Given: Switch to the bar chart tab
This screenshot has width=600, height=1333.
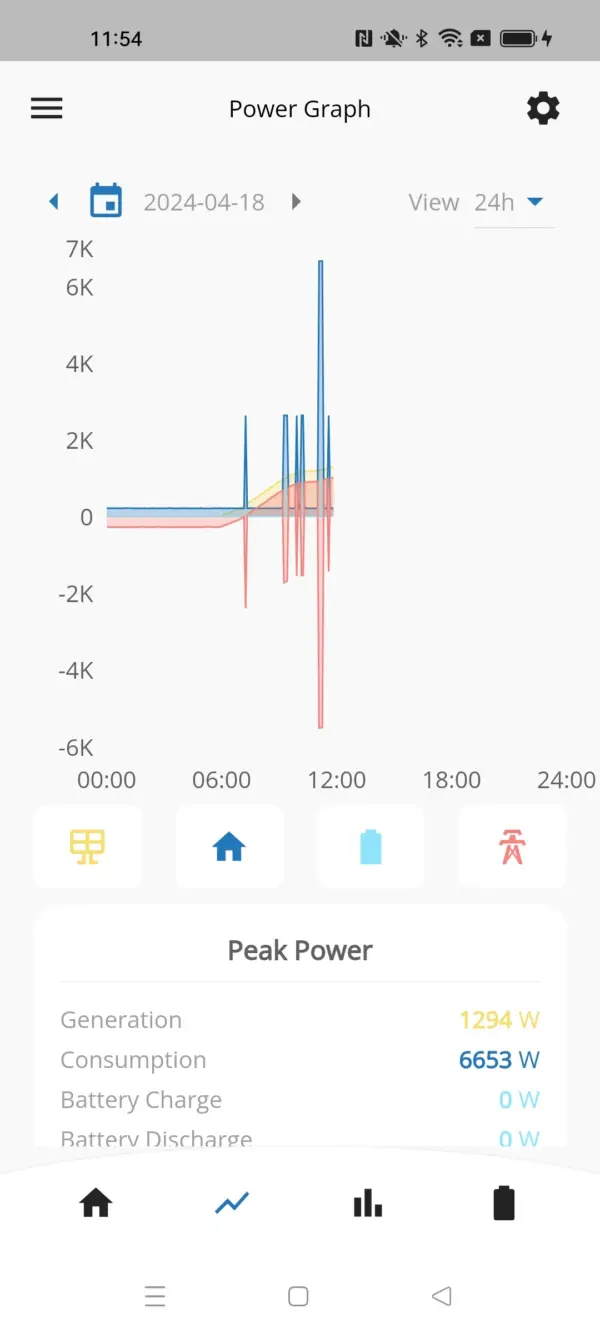Looking at the screenshot, I should 368,1203.
